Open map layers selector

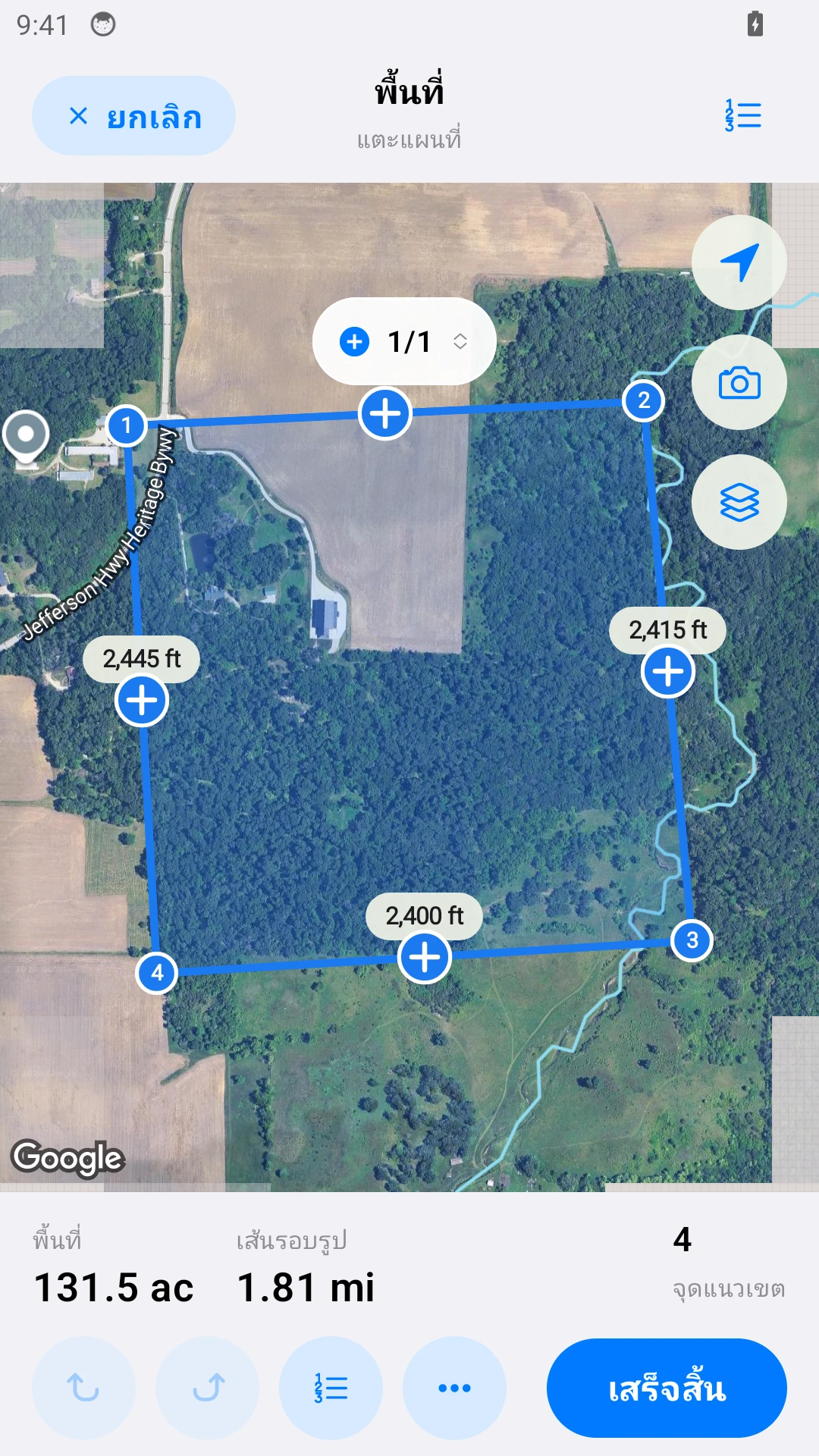point(739,502)
